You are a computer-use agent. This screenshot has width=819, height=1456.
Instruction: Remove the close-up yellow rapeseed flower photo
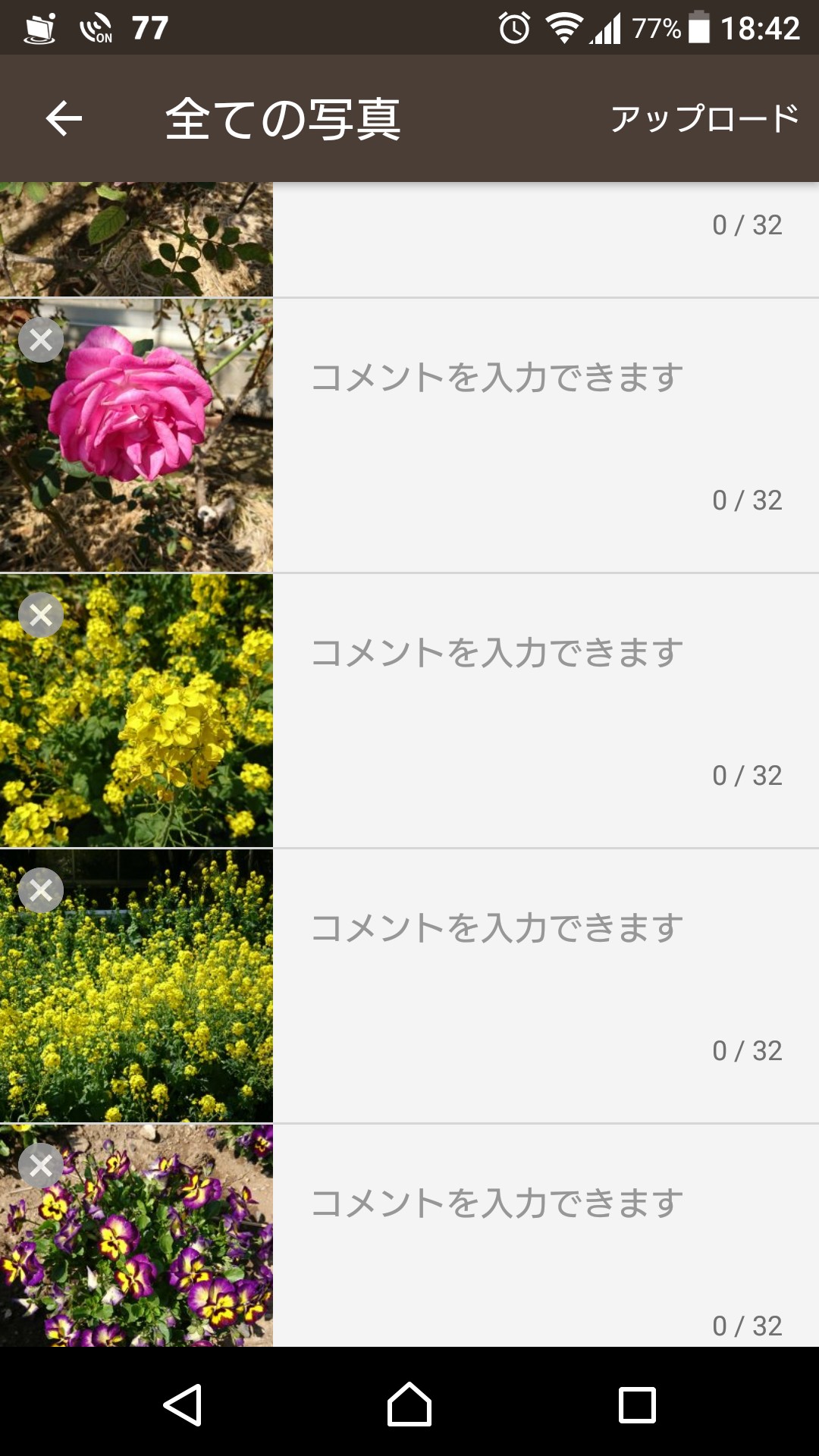click(41, 615)
